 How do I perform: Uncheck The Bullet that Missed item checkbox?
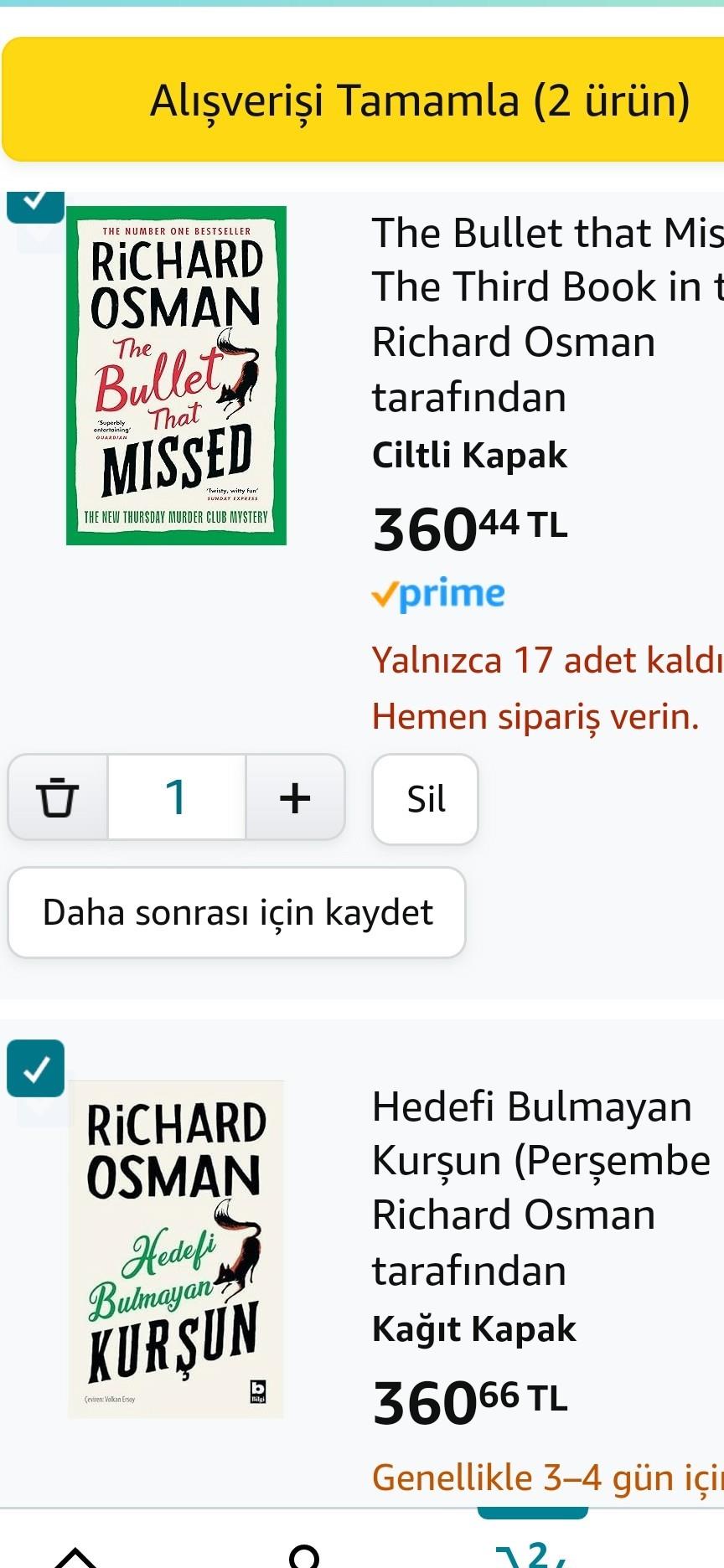35,204
